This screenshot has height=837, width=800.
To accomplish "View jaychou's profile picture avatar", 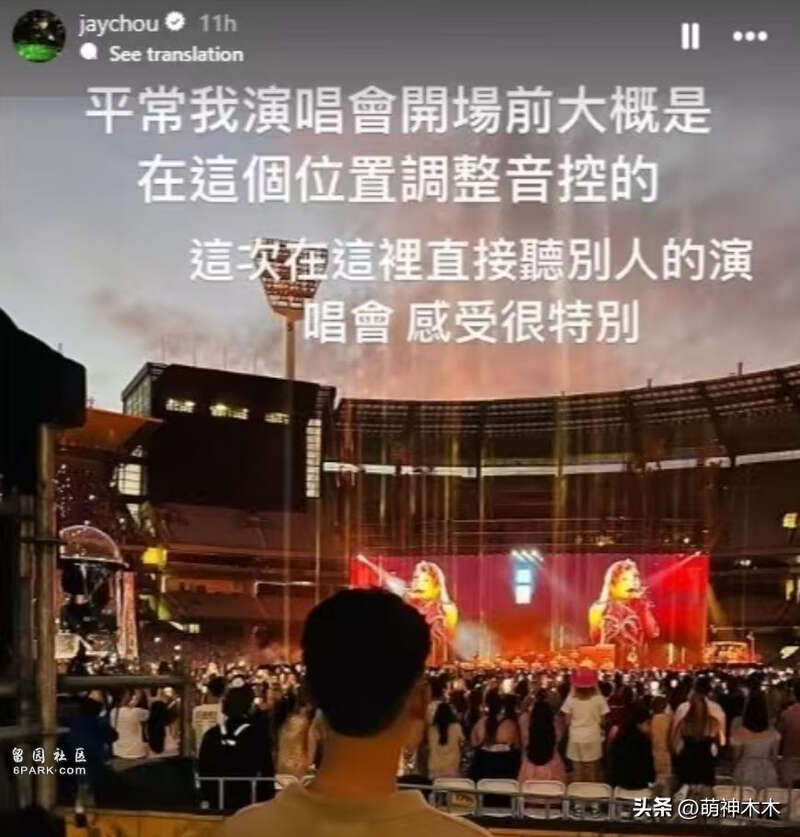I will click(38, 36).
